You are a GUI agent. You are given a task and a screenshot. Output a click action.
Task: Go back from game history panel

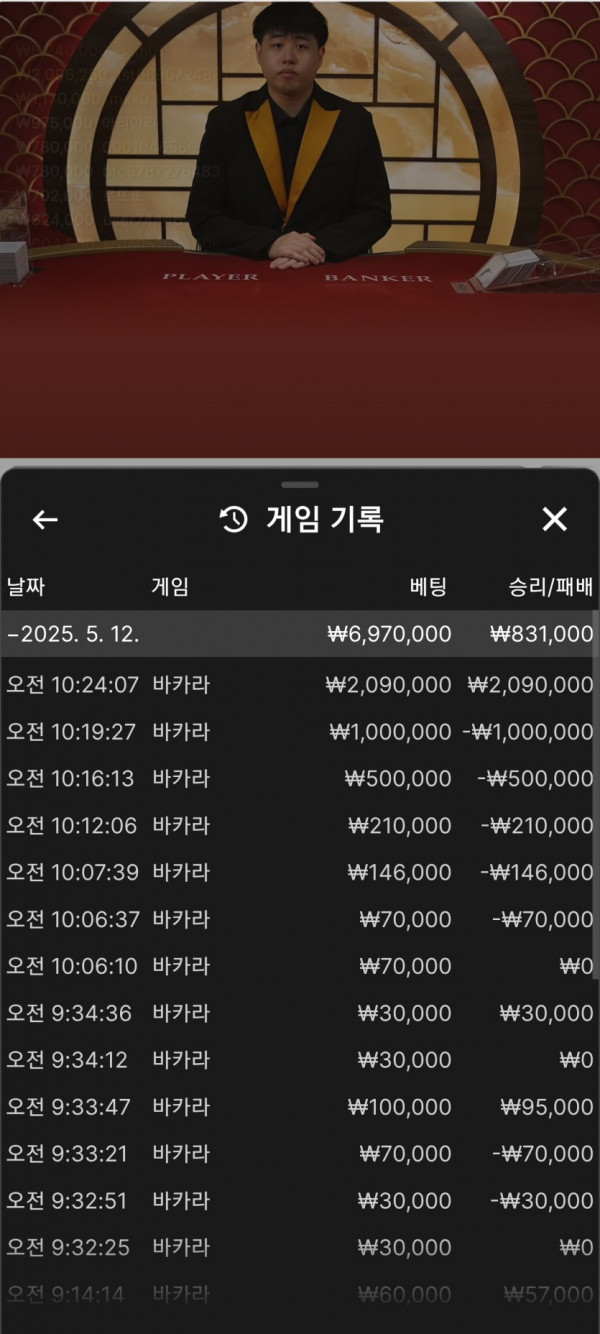point(45,519)
